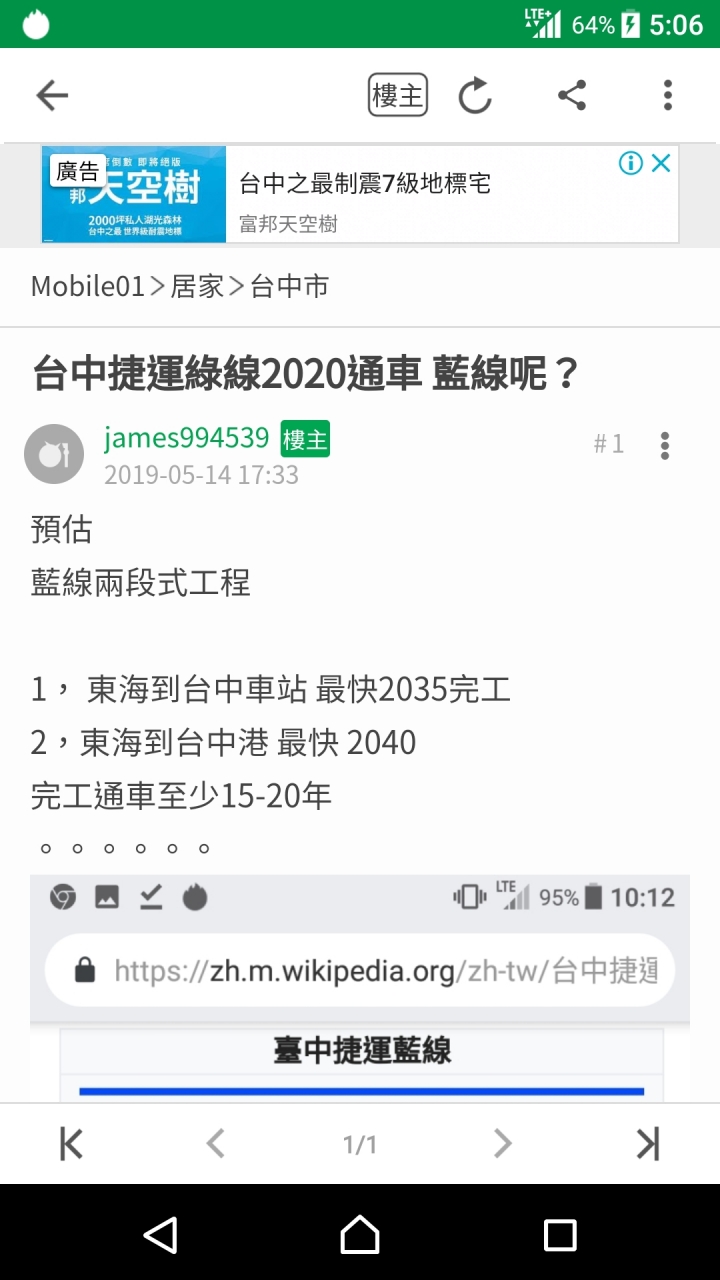Jump to last page
The height and width of the screenshot is (1280, 720).
648,1144
